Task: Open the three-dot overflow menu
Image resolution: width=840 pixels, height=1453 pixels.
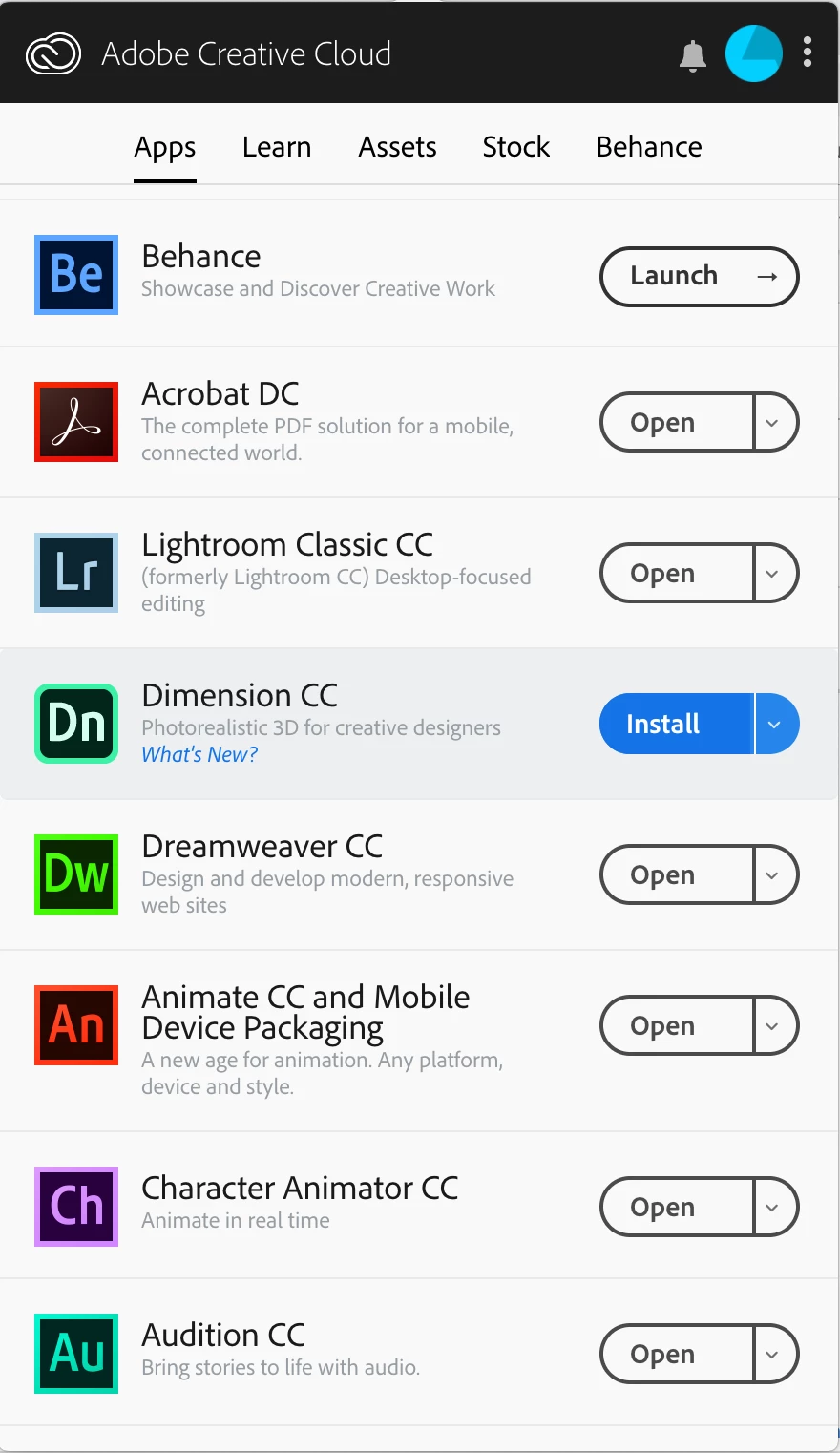Action: point(808,53)
